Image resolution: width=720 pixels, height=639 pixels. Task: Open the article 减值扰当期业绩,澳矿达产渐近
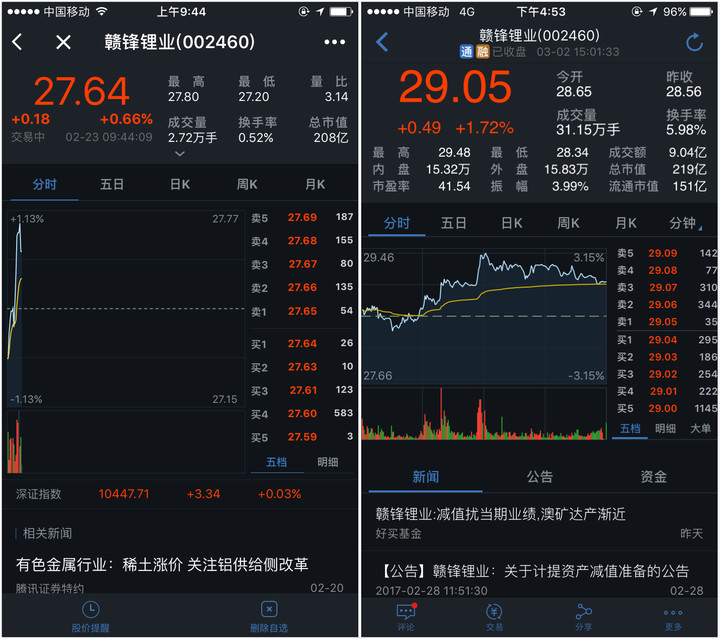[500, 514]
